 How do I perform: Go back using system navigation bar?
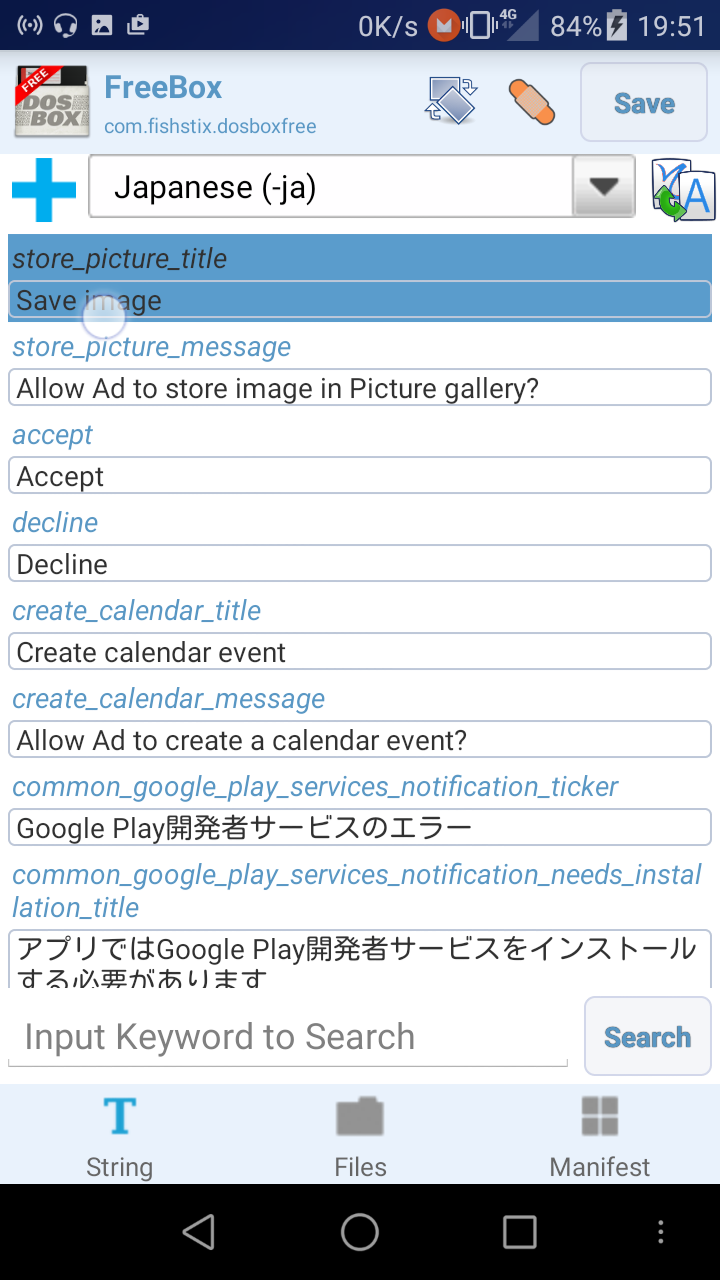[199, 1232]
